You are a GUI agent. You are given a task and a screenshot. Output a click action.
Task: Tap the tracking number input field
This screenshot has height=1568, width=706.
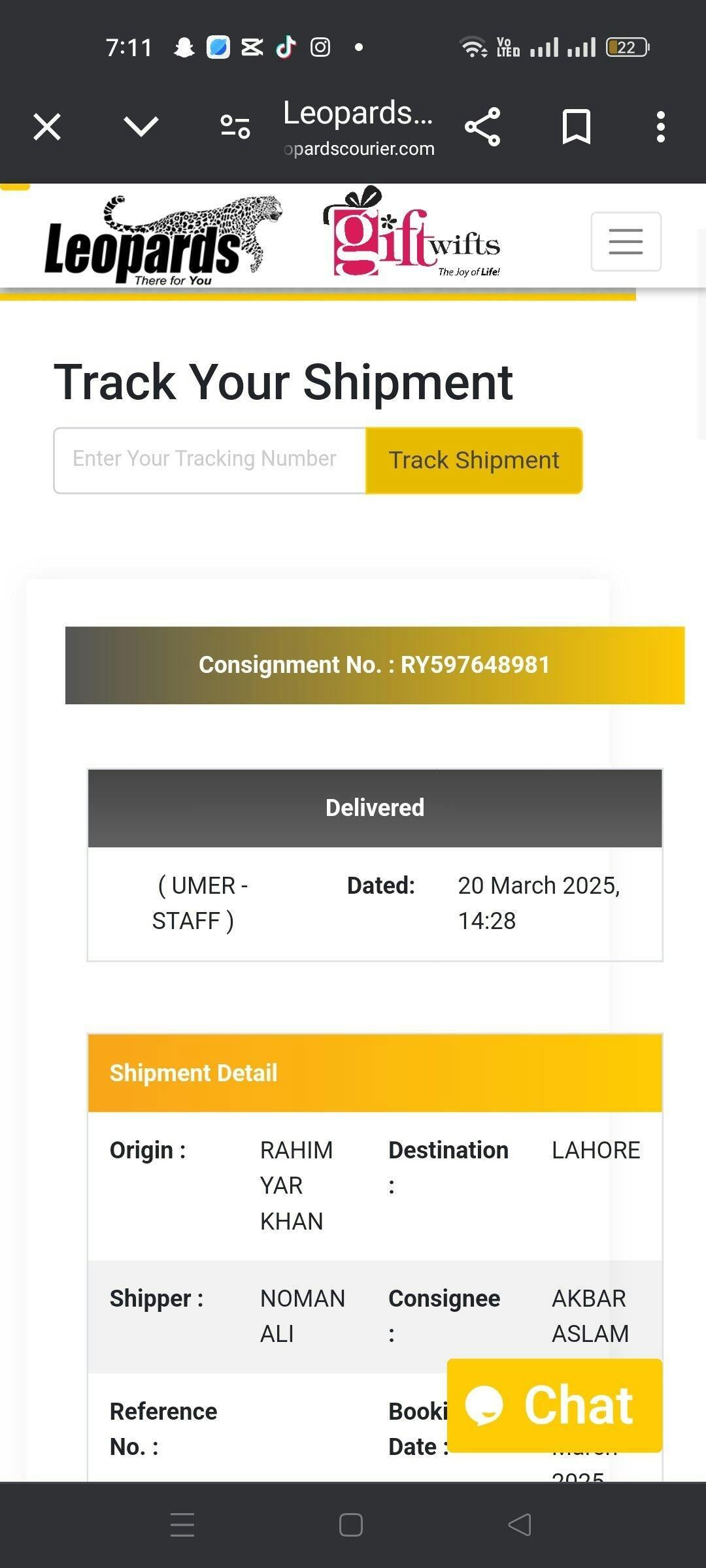[209, 460]
